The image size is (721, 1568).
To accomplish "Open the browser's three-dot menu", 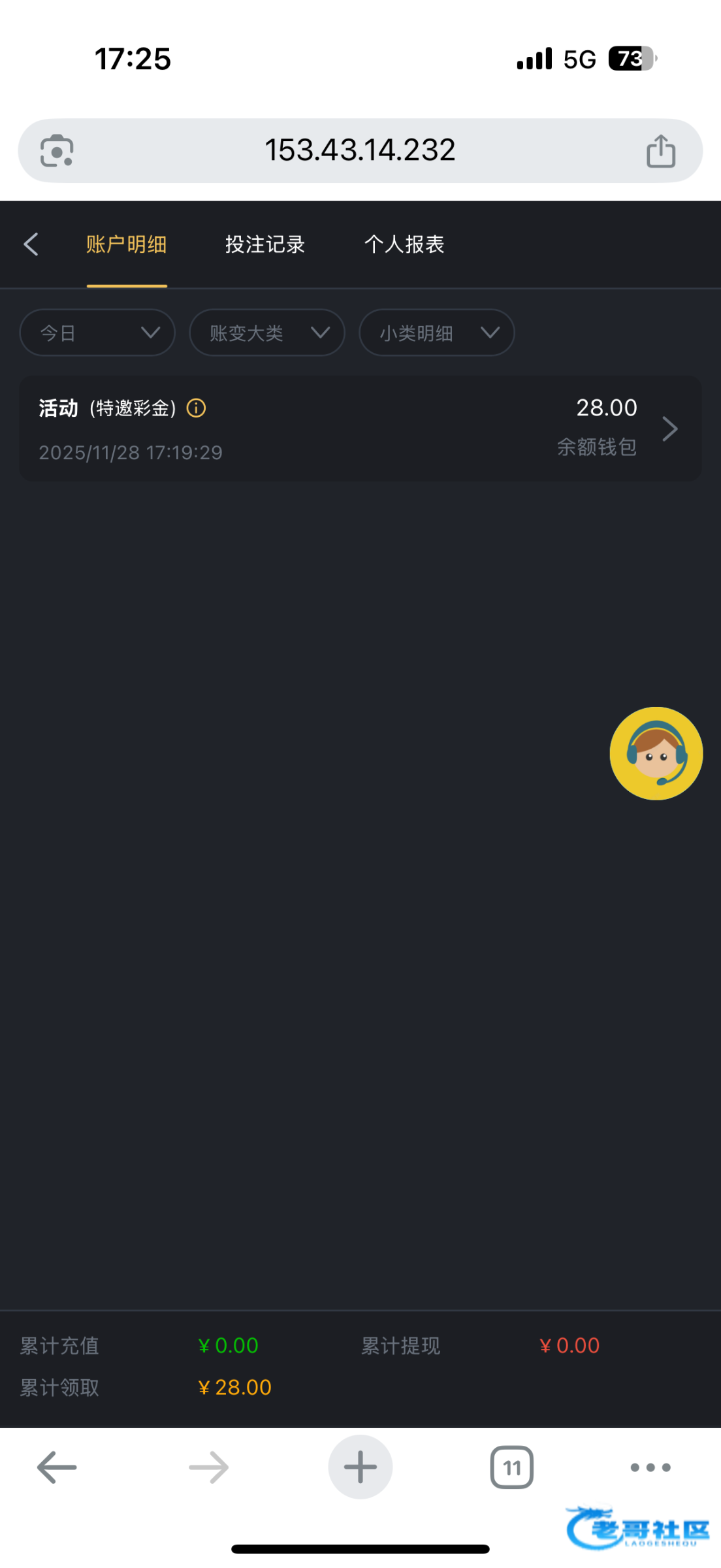I will (x=650, y=1467).
